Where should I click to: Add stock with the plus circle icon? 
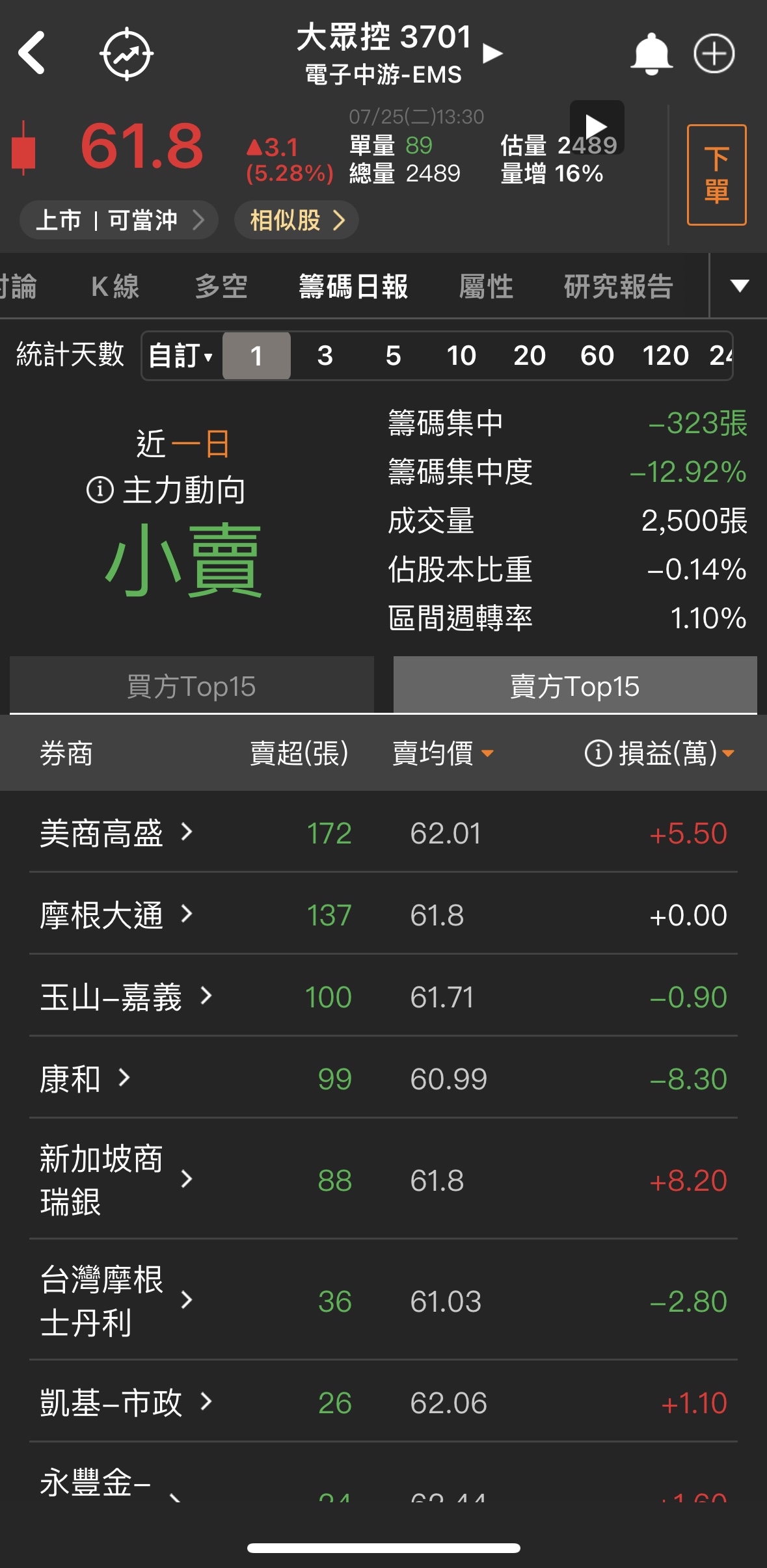coord(714,53)
